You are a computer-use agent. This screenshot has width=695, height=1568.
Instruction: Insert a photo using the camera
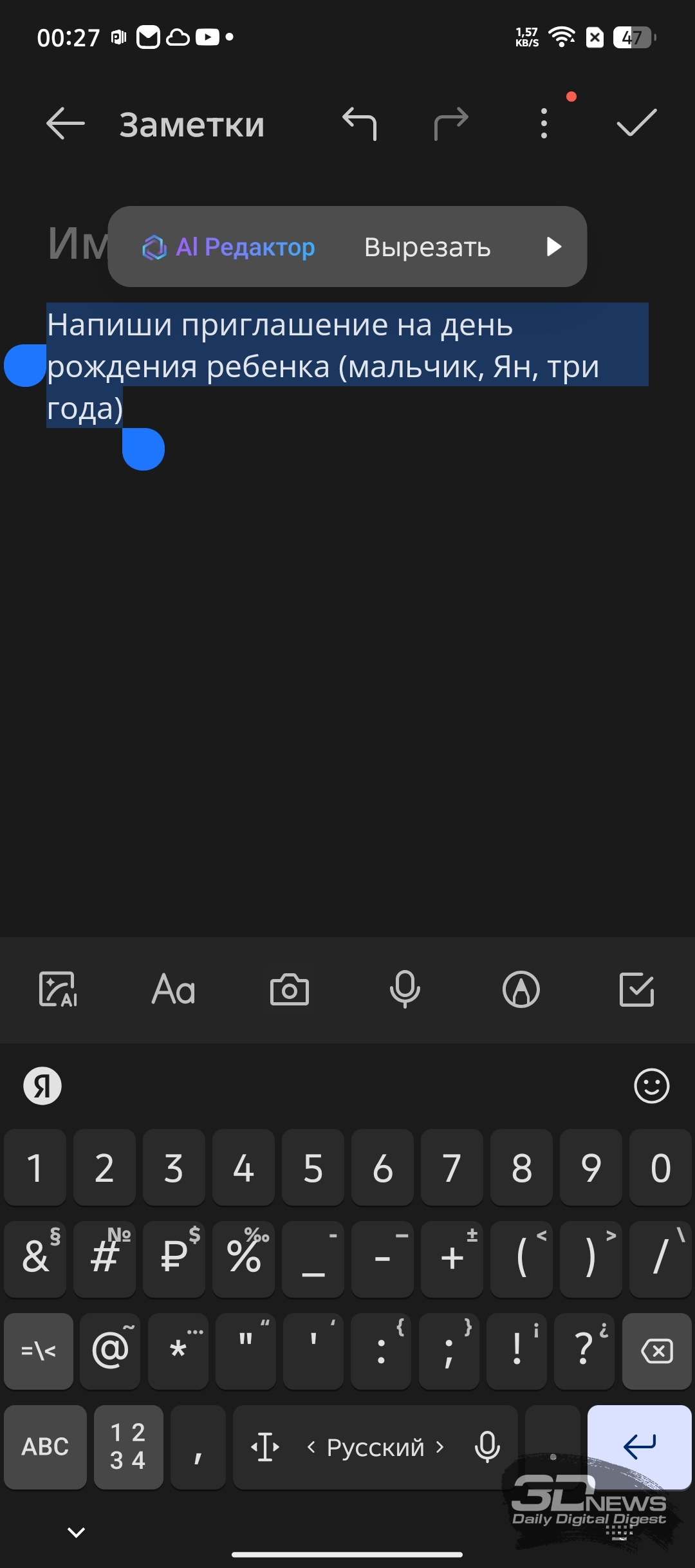[x=290, y=989]
